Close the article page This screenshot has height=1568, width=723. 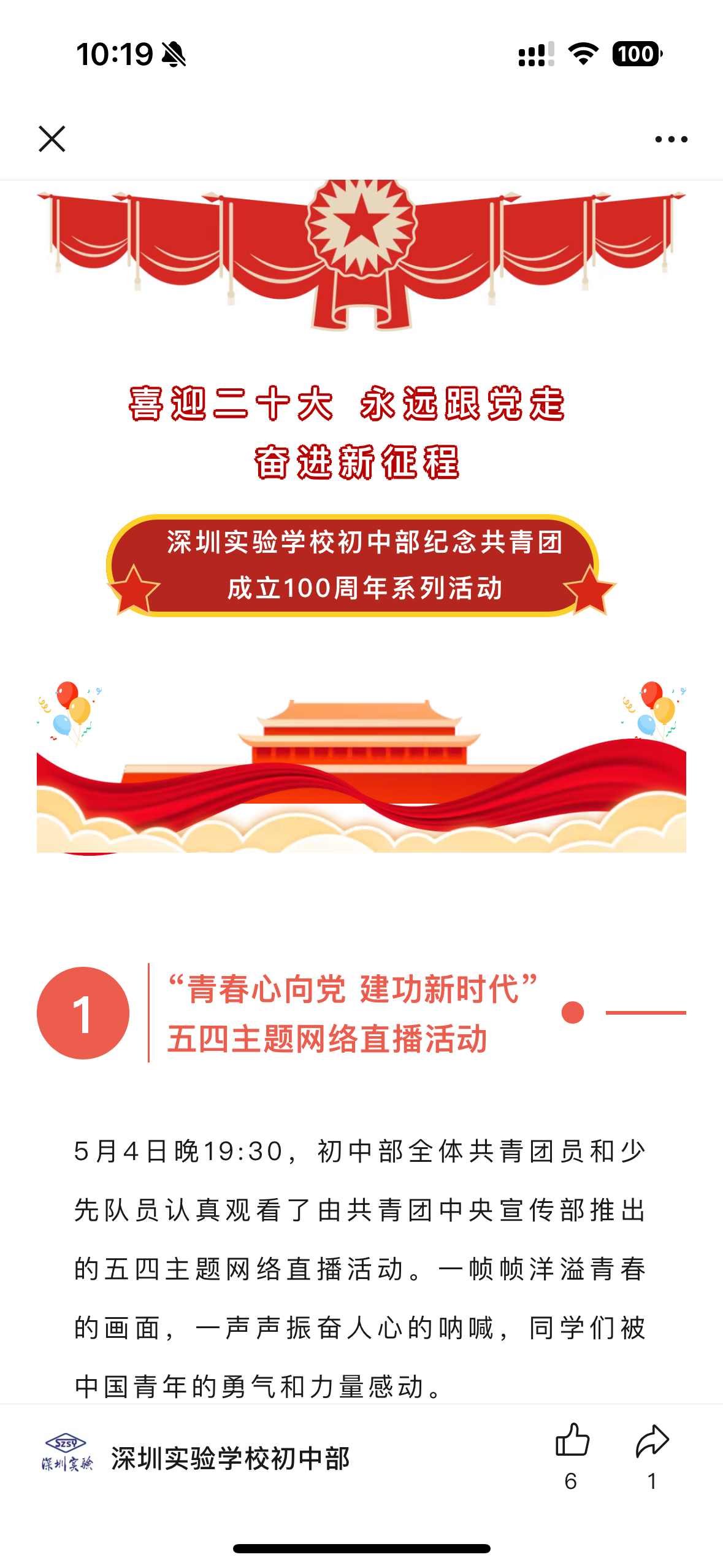52,139
